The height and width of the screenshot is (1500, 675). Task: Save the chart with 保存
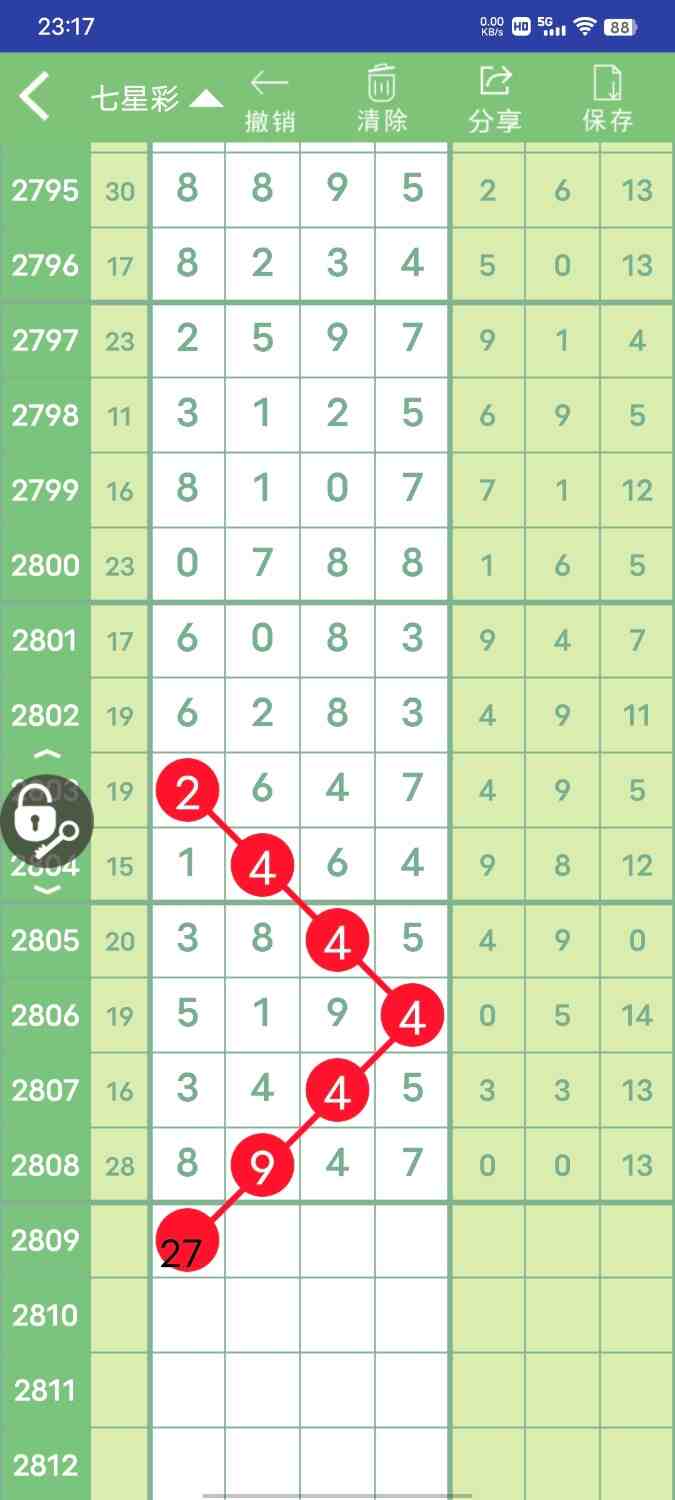point(608,100)
